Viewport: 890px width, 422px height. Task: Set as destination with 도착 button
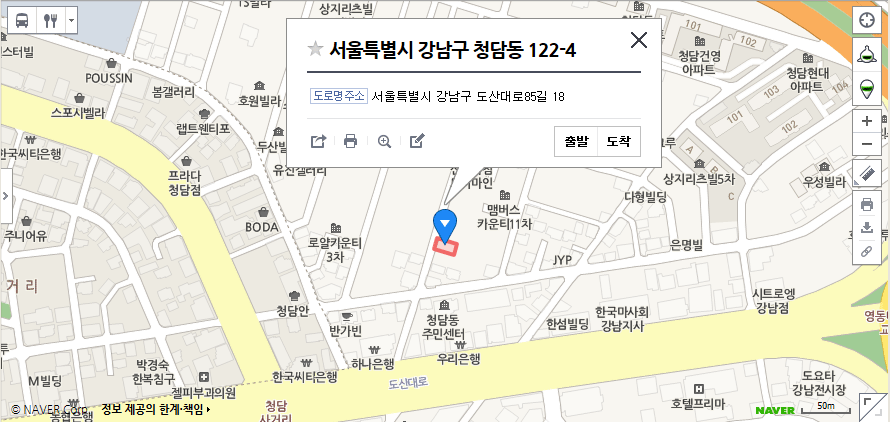[x=619, y=142]
